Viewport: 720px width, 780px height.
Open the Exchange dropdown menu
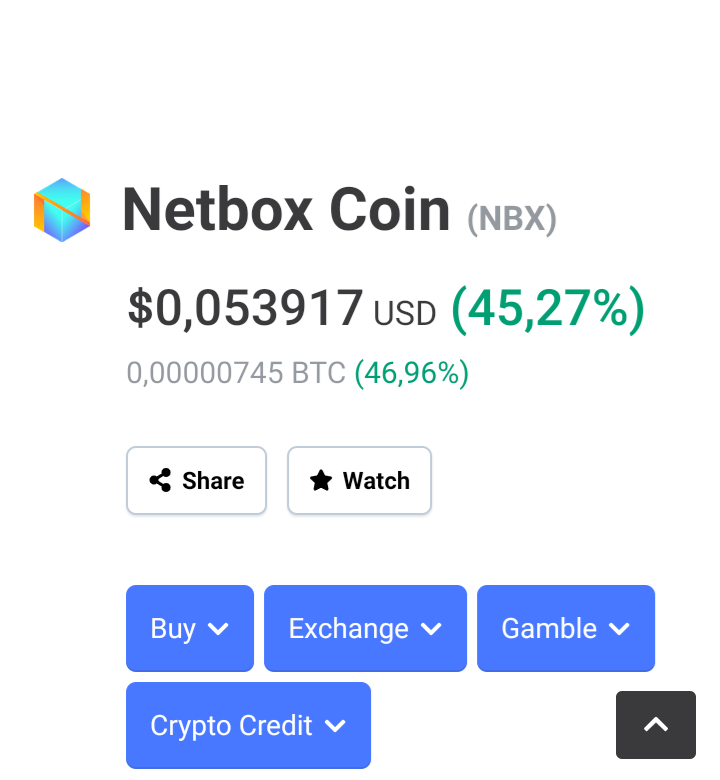365,628
